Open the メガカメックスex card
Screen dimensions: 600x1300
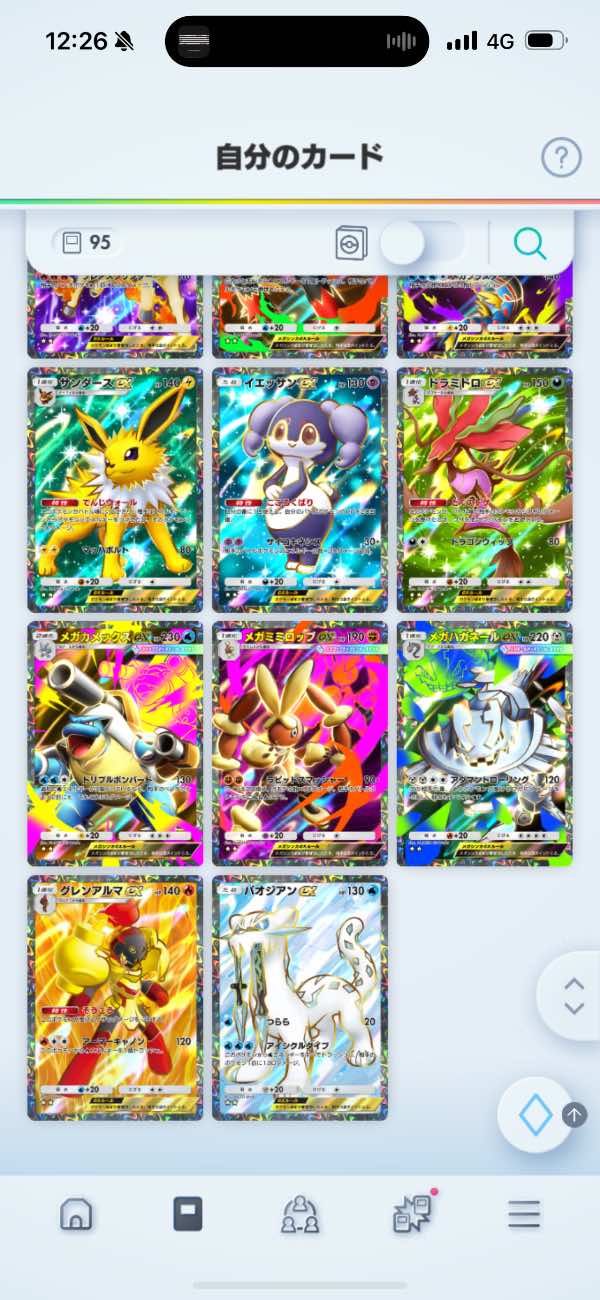point(115,743)
